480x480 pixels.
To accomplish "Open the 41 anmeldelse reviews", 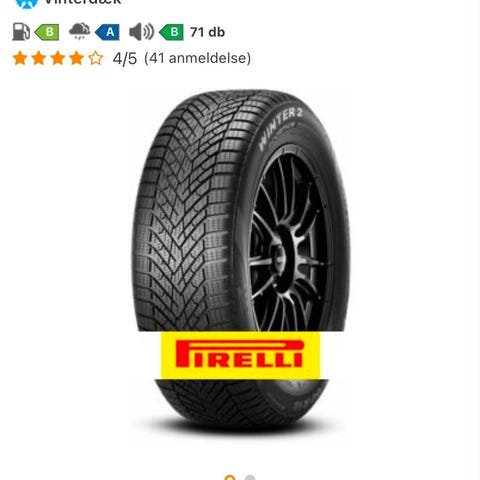I will [197, 58].
